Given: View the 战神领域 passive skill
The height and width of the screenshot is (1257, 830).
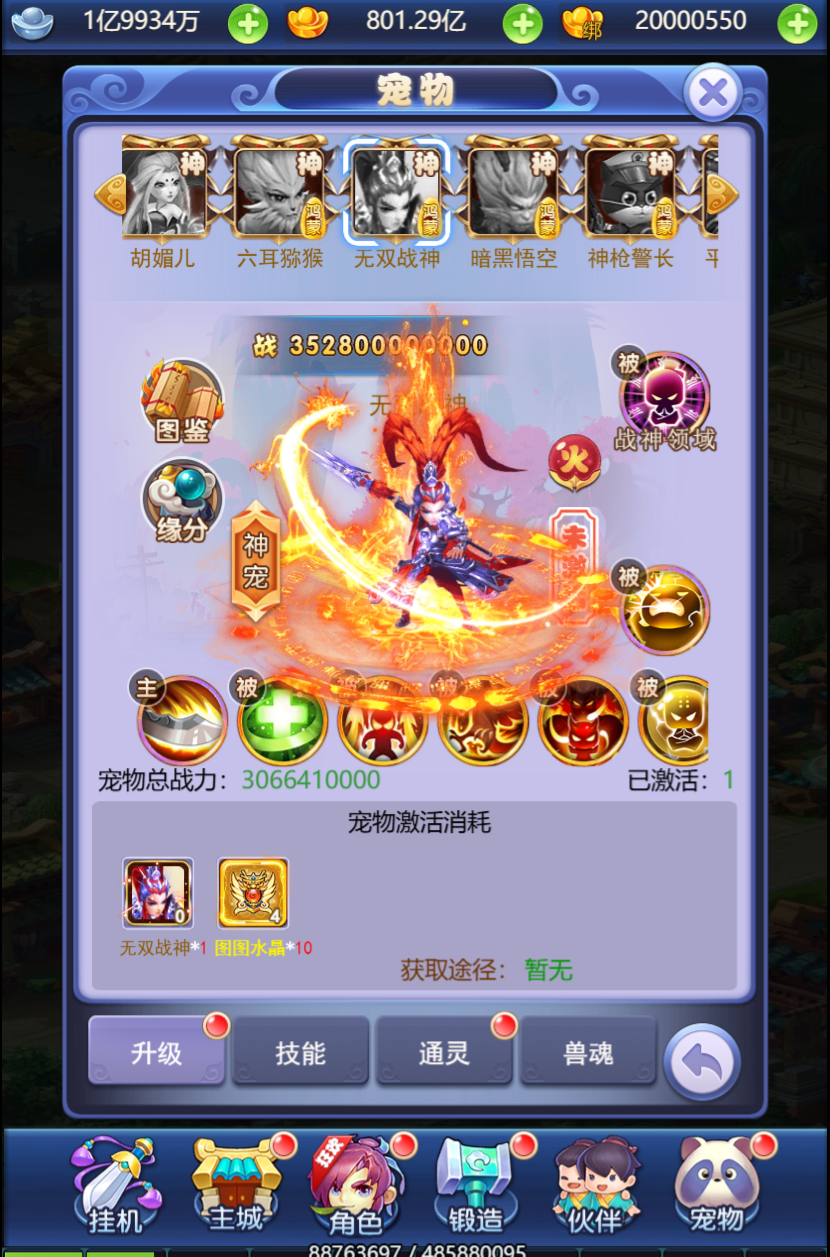Looking at the screenshot, I should 664,397.
